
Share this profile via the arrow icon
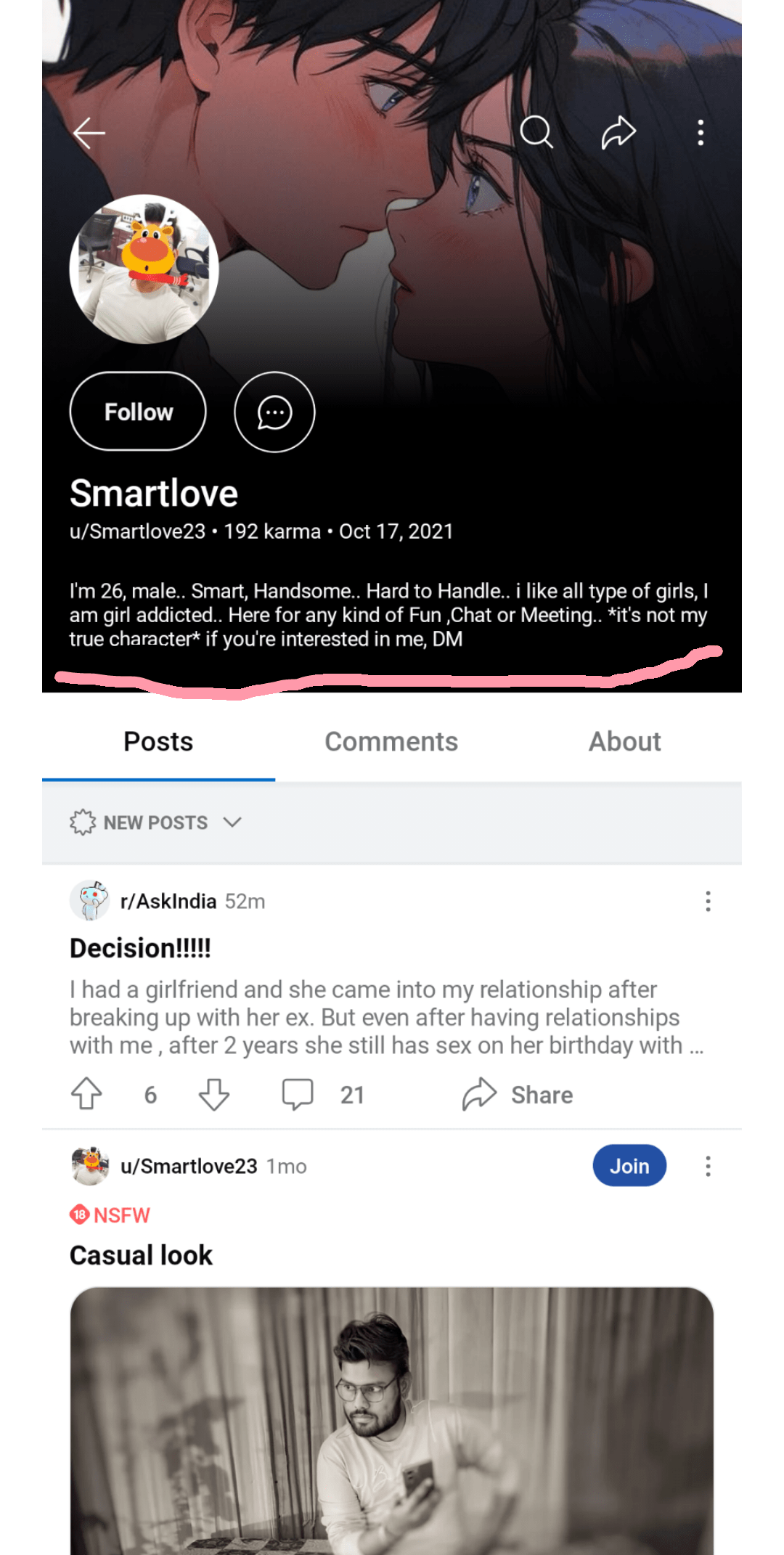(x=618, y=132)
